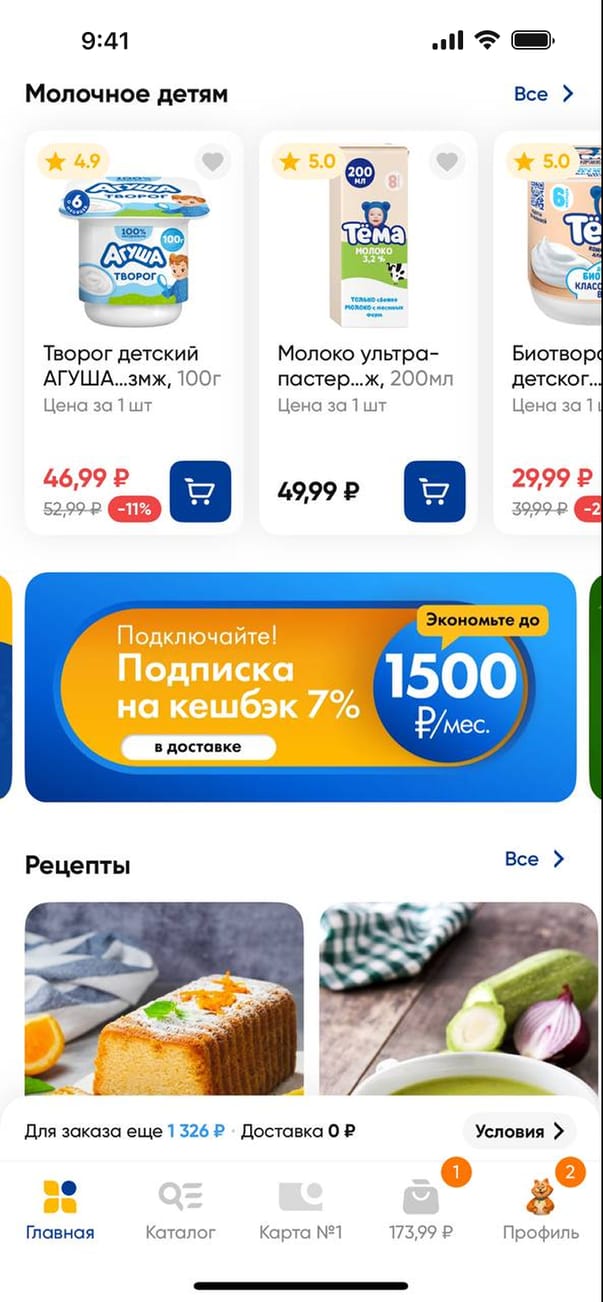Switch to the Главная tab

60,1209
